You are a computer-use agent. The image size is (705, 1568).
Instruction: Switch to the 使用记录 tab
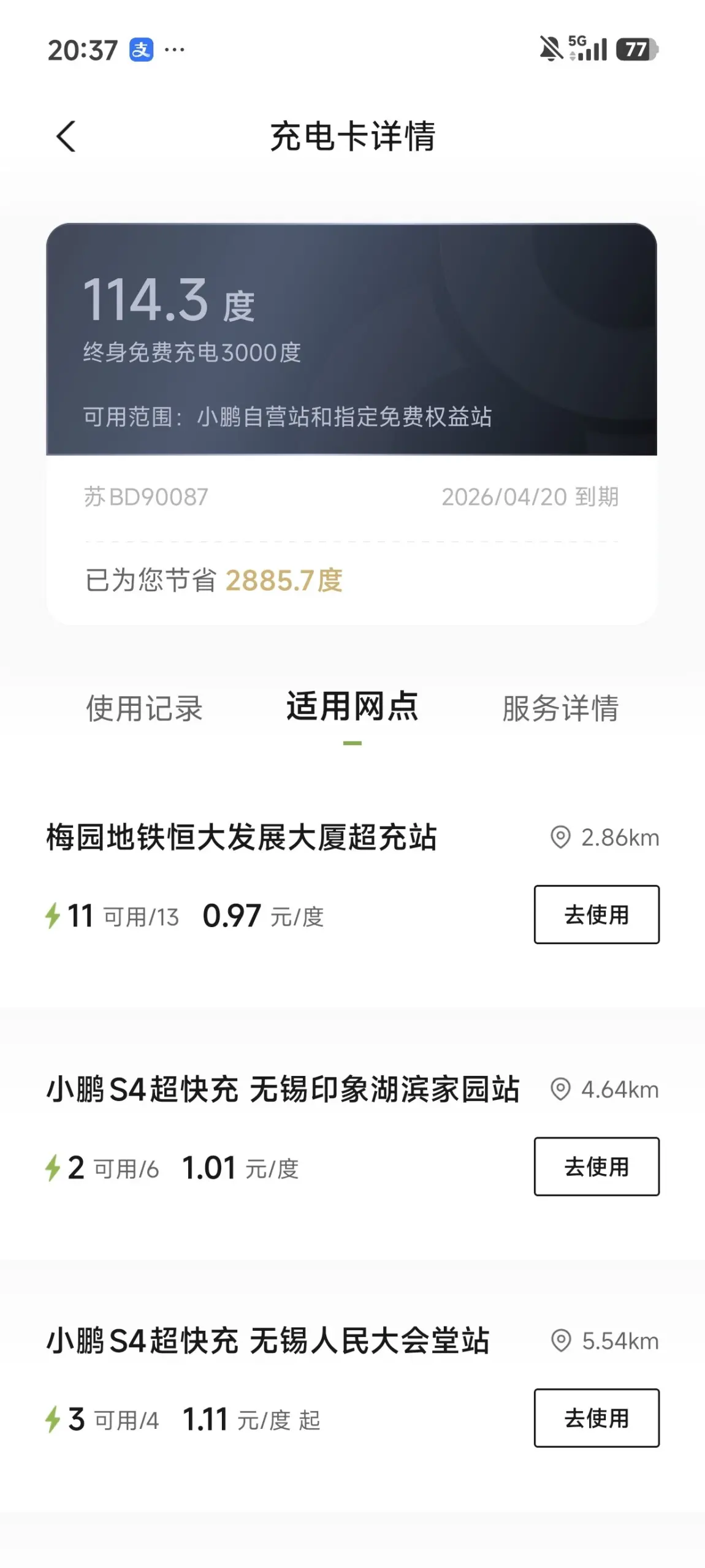tap(144, 709)
